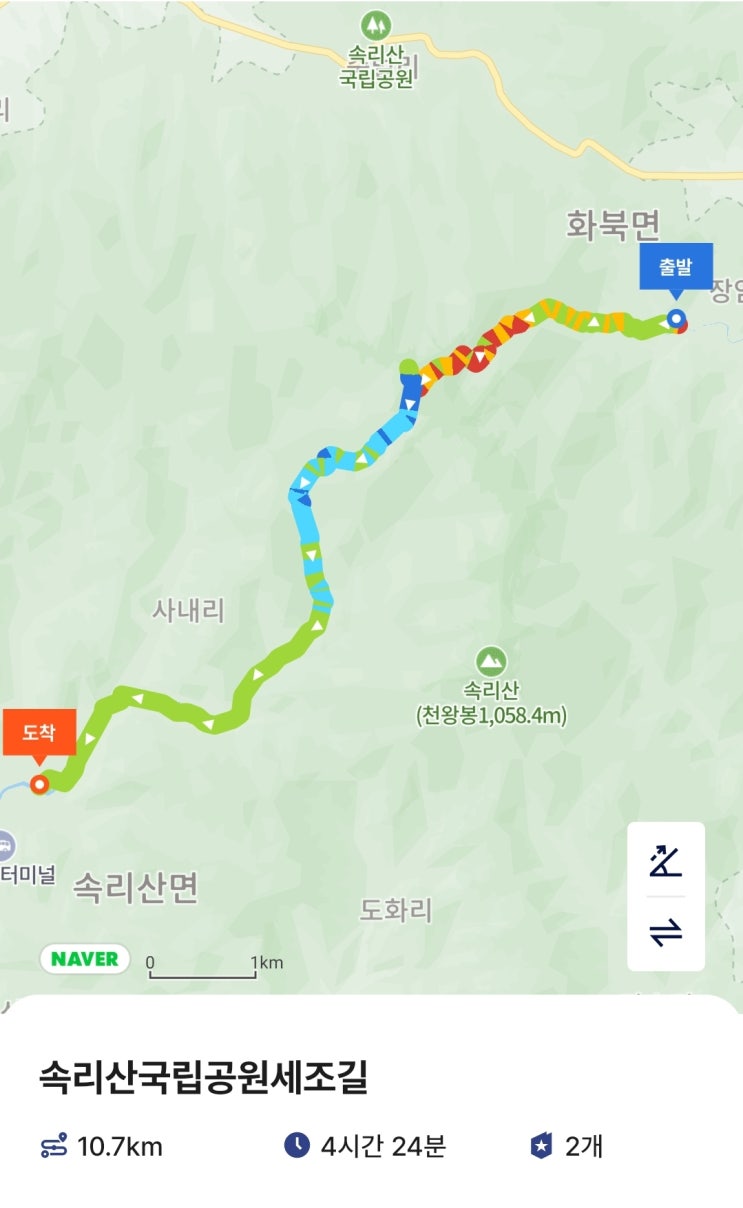This screenshot has height=1208, width=743.
Task: Reverse the route direction with the swap icon
Action: (665, 933)
